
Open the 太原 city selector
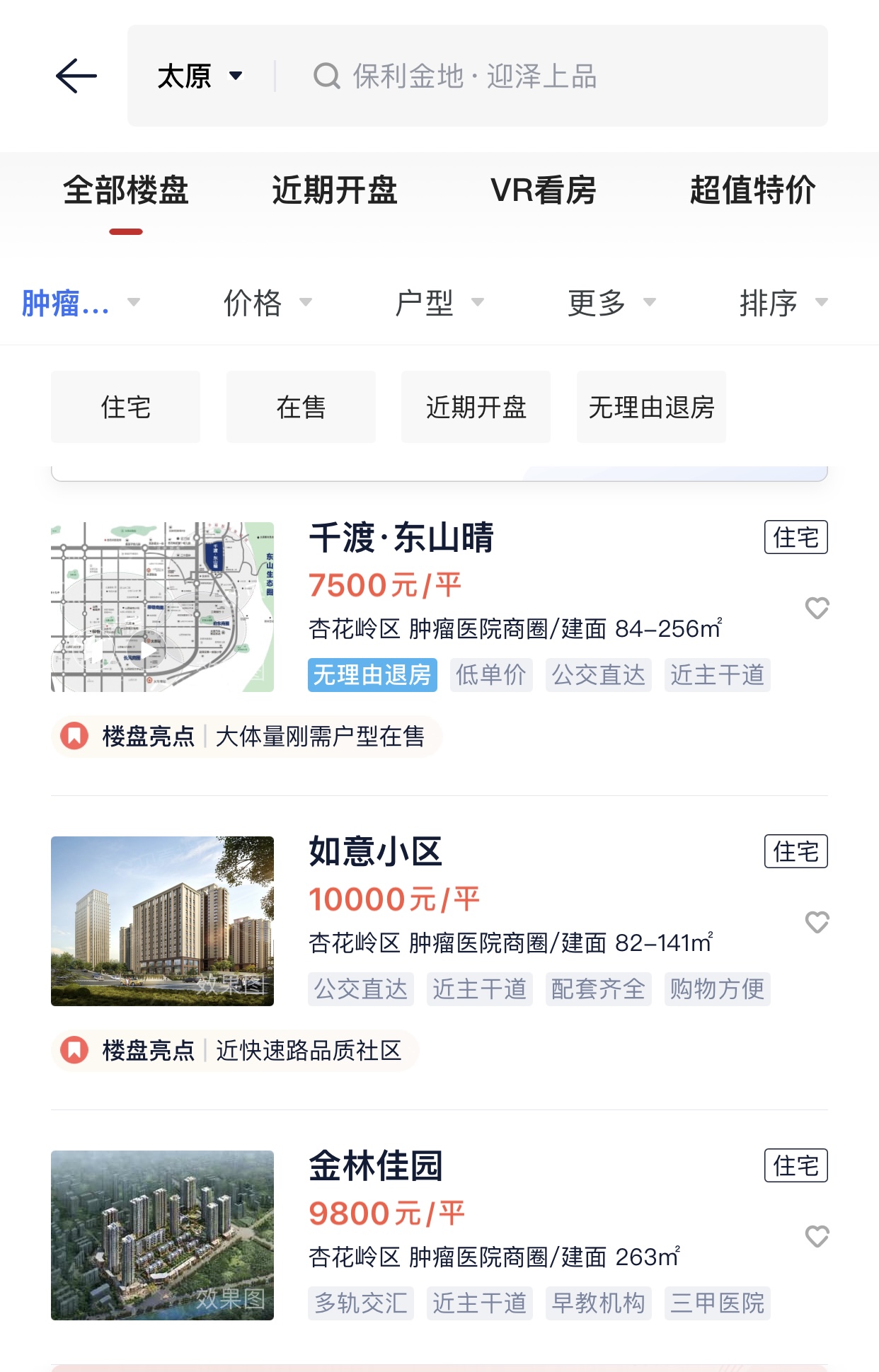[x=200, y=76]
